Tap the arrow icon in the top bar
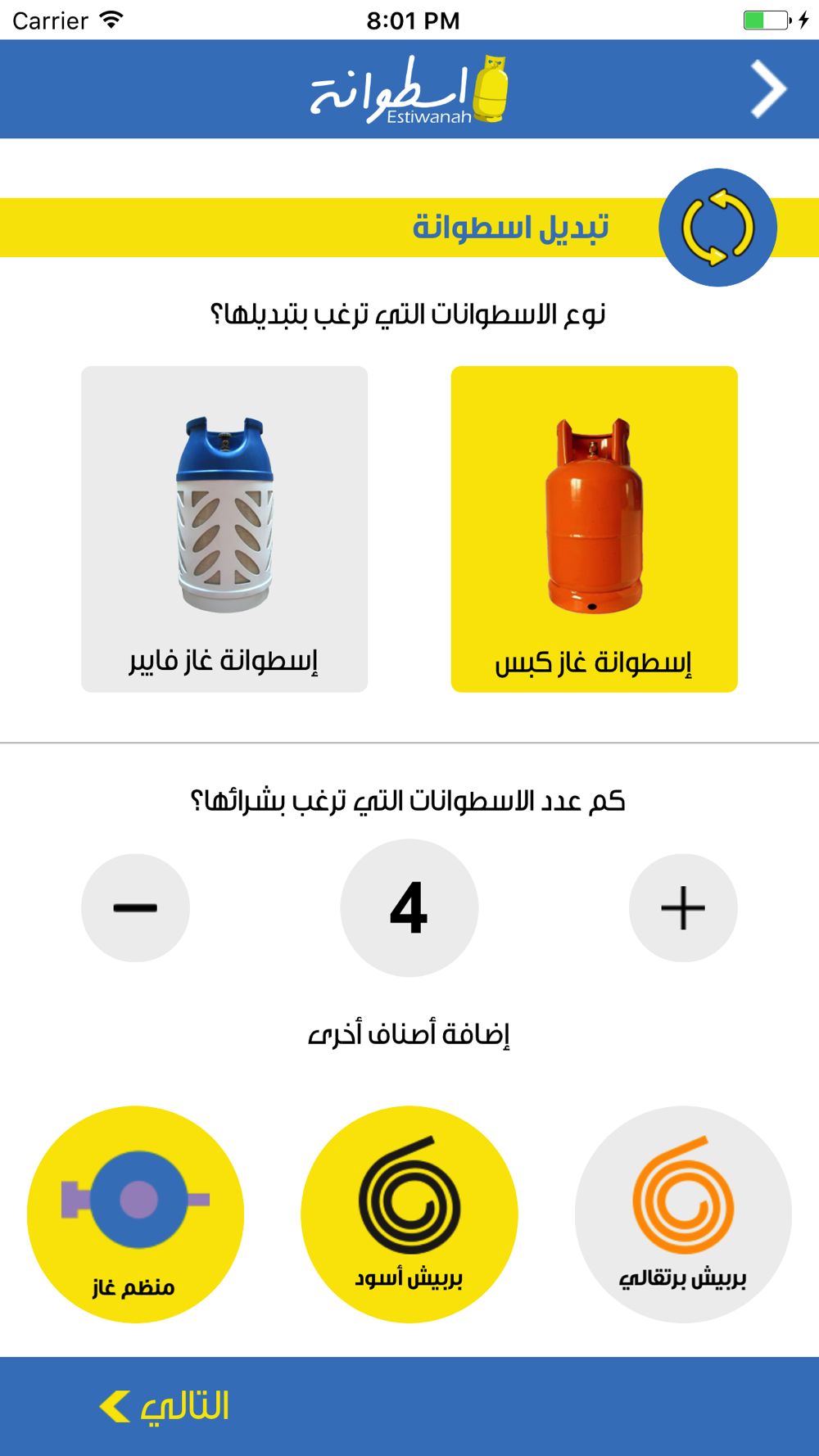This screenshot has width=819, height=1456. [x=769, y=89]
